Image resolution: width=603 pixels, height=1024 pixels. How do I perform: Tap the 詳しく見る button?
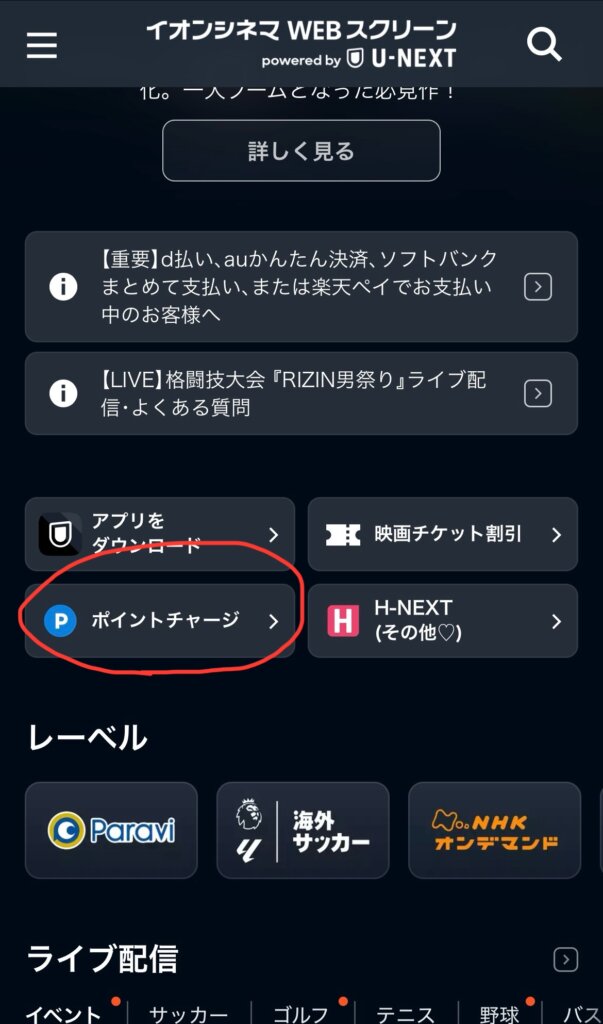[301, 151]
